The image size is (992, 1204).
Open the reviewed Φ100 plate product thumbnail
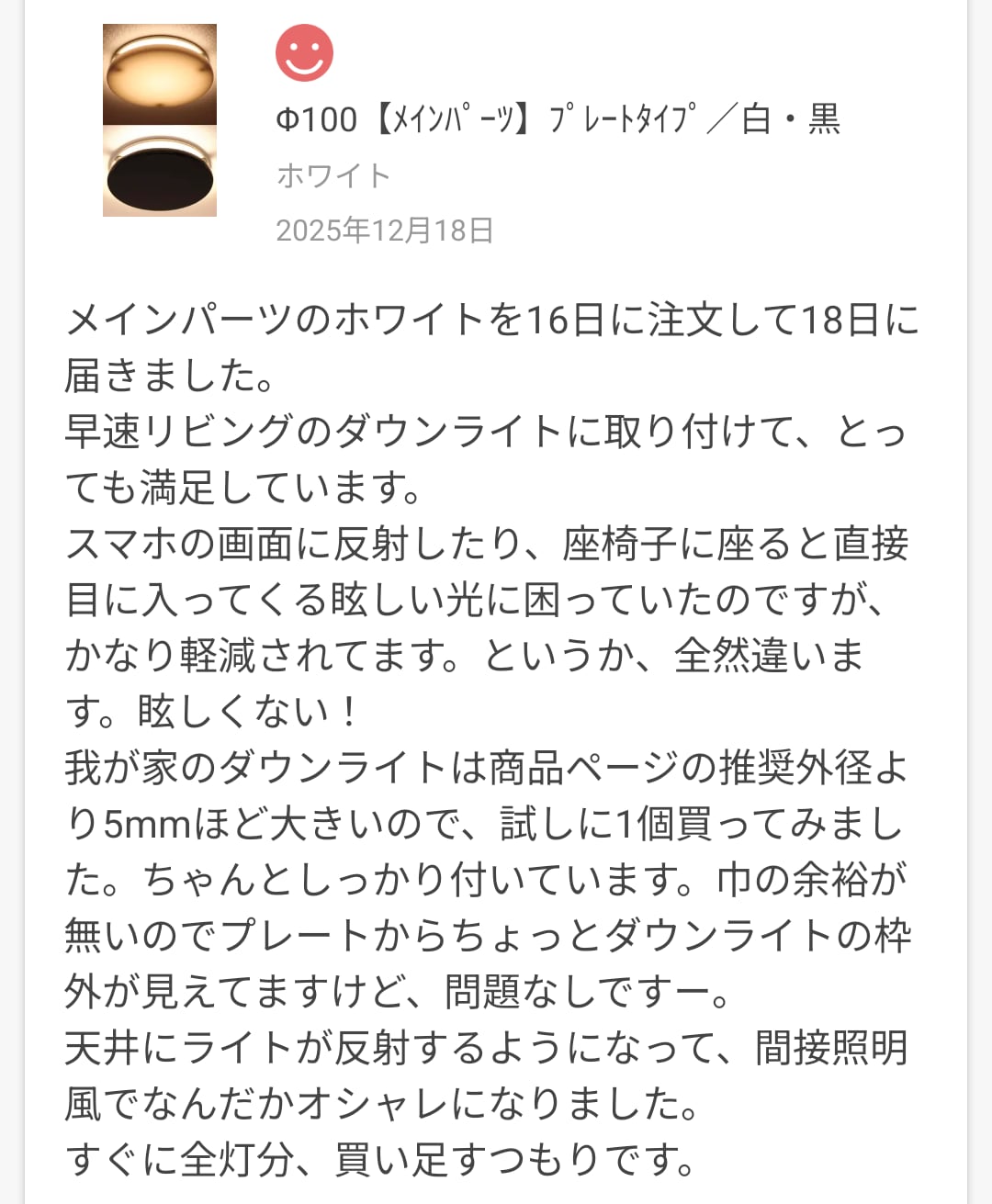[160, 120]
